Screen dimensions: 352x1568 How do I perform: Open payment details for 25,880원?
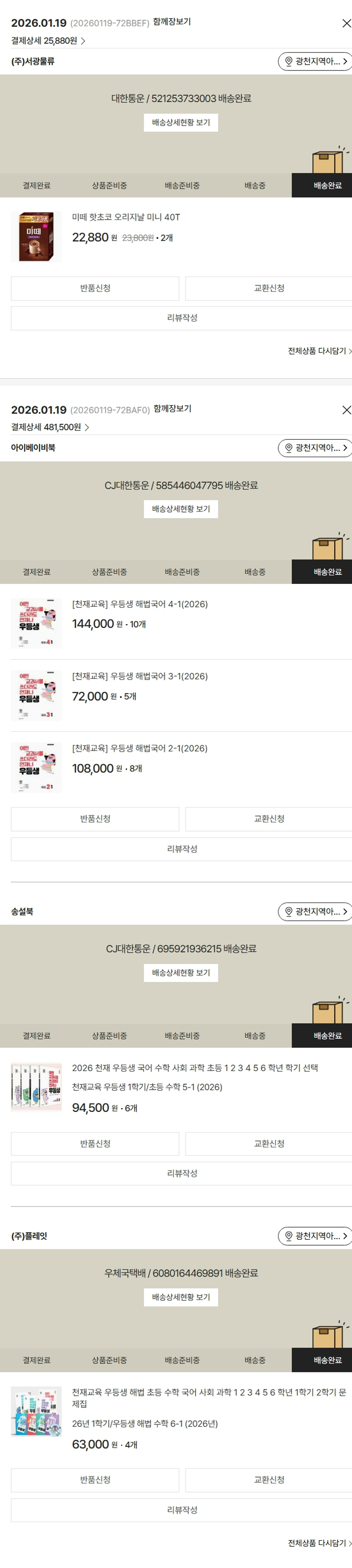point(47,41)
